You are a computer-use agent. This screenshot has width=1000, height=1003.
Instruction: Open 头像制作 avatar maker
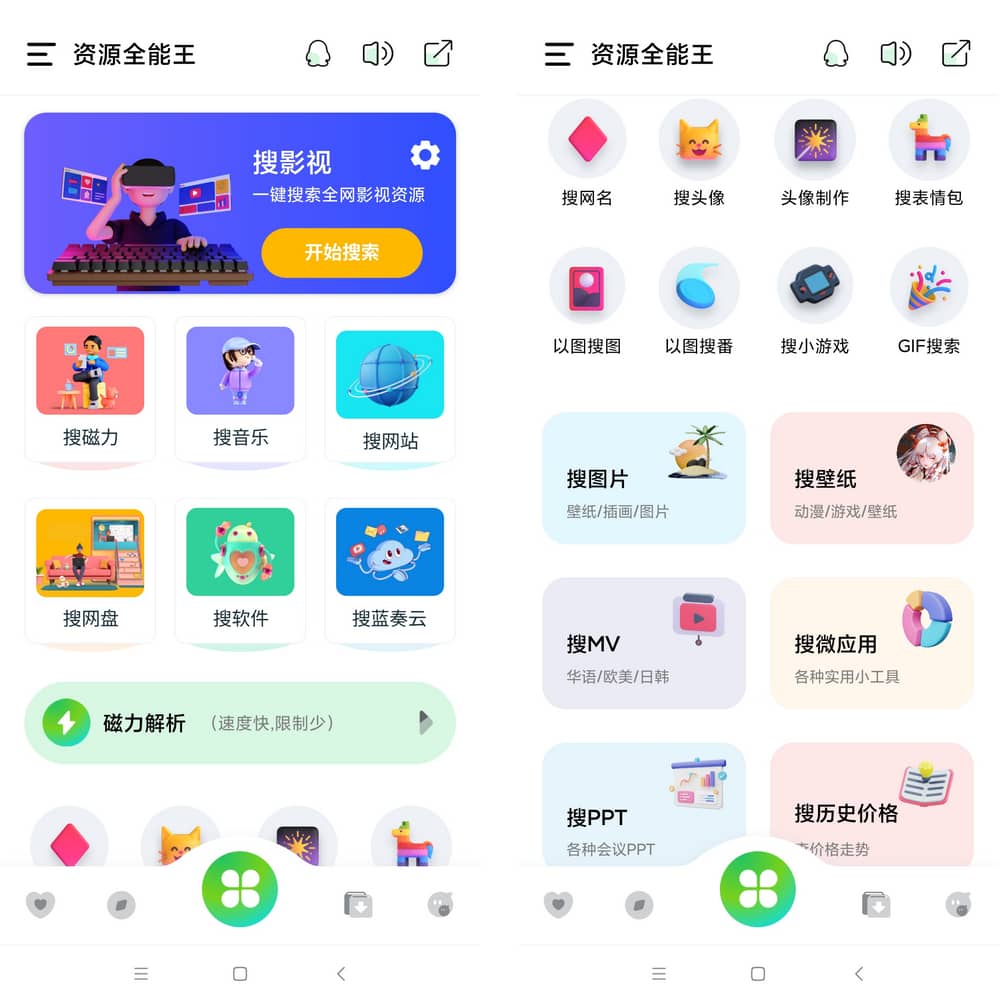click(814, 139)
